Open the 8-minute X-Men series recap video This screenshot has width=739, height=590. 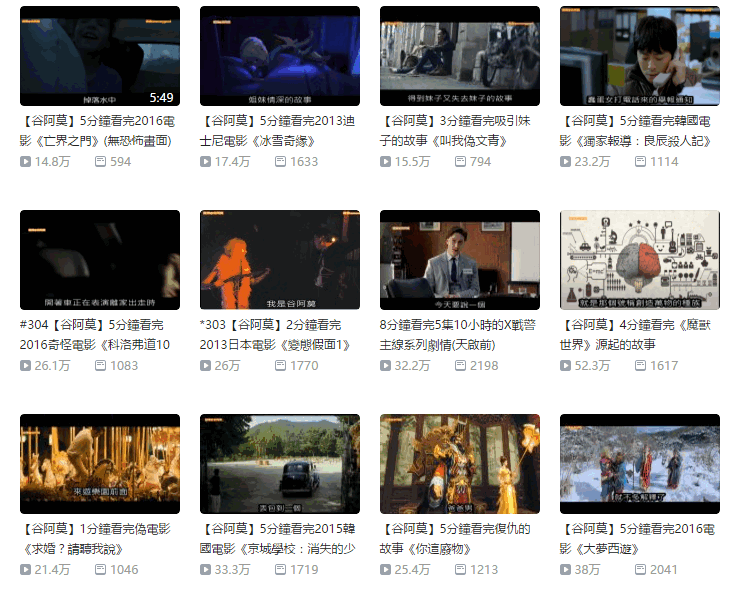460,260
